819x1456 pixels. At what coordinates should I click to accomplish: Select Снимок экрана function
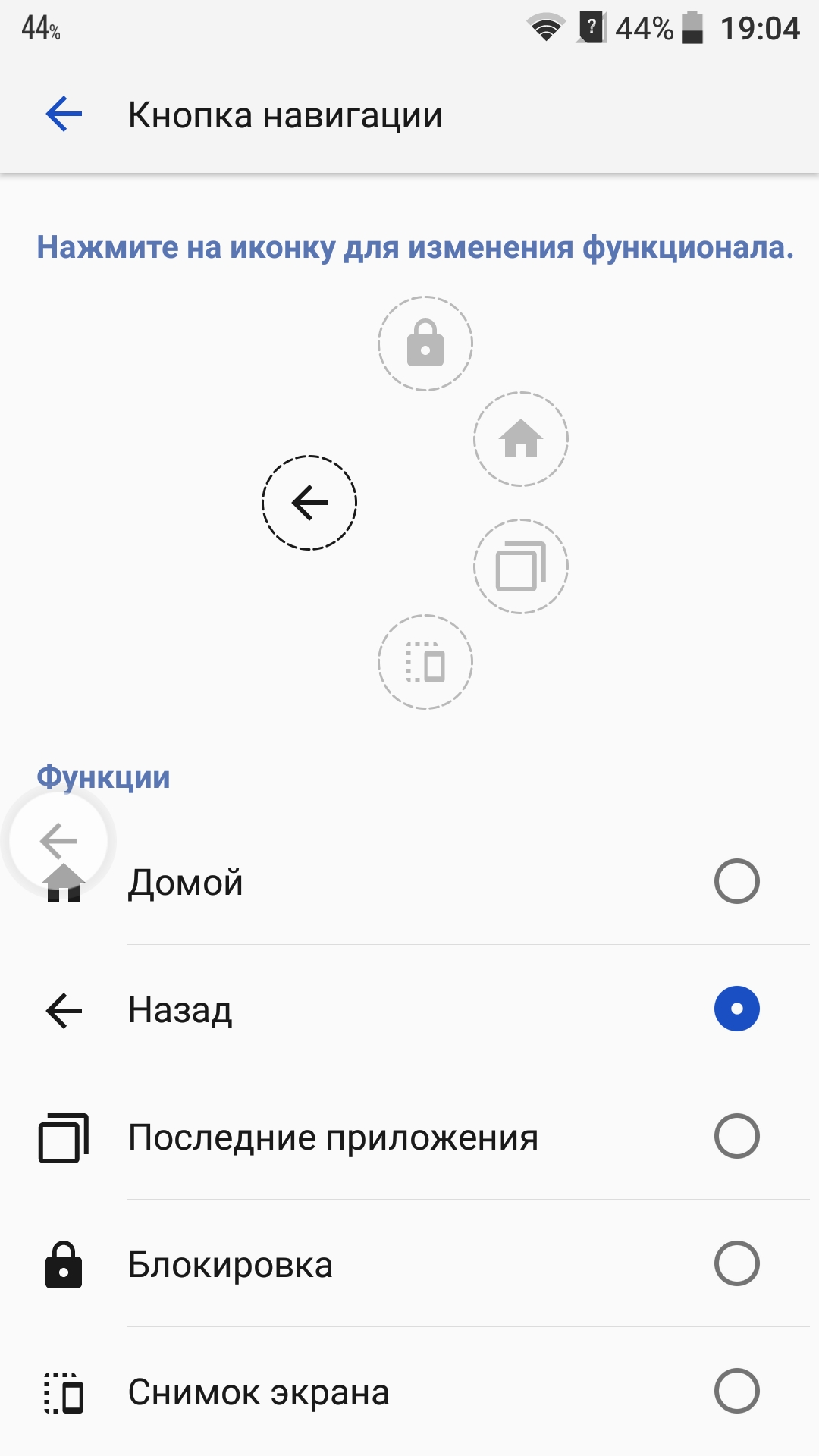coord(409,1392)
